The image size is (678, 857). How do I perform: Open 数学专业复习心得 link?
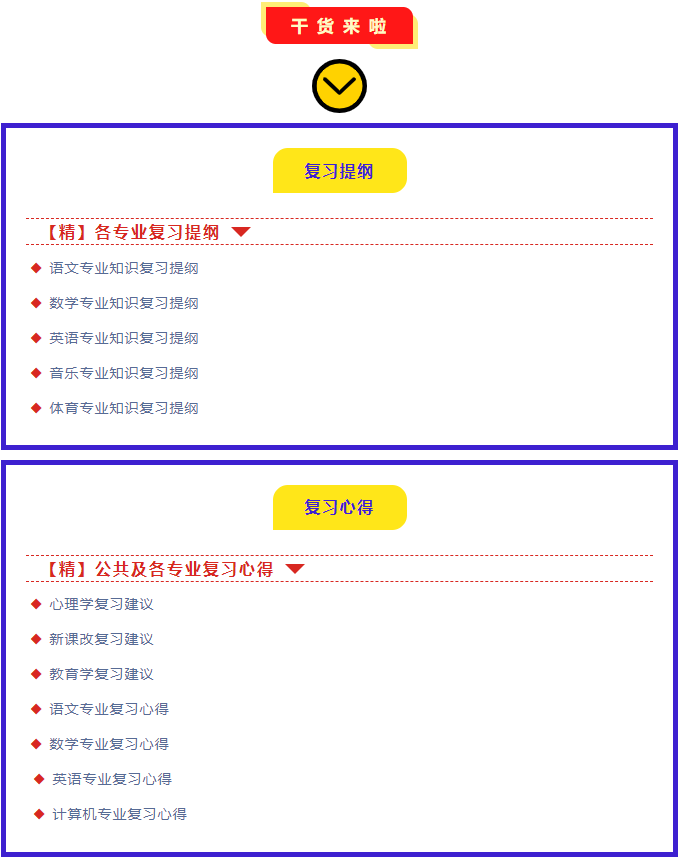pyautogui.click(x=108, y=744)
